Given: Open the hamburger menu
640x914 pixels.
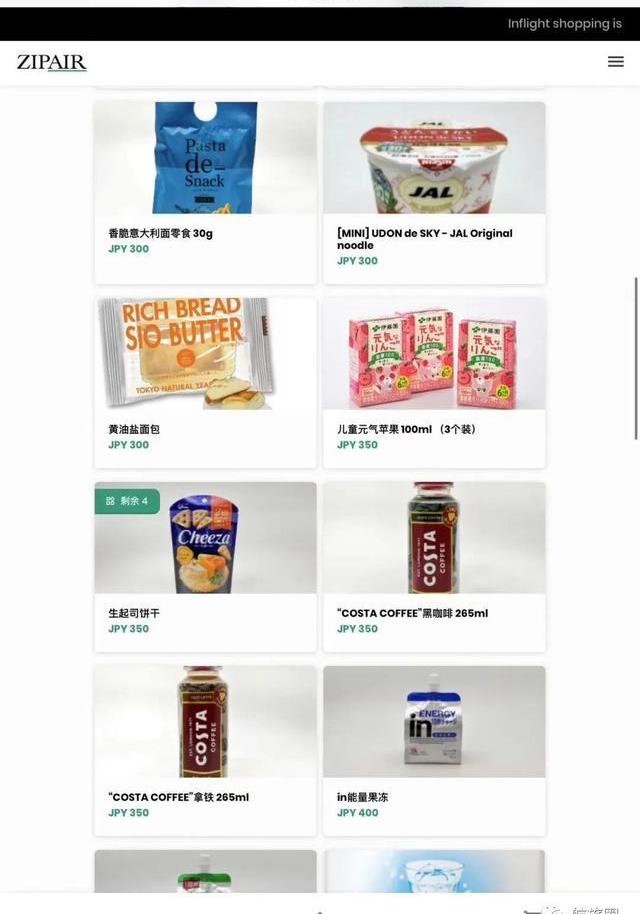Looking at the screenshot, I should (615, 62).
